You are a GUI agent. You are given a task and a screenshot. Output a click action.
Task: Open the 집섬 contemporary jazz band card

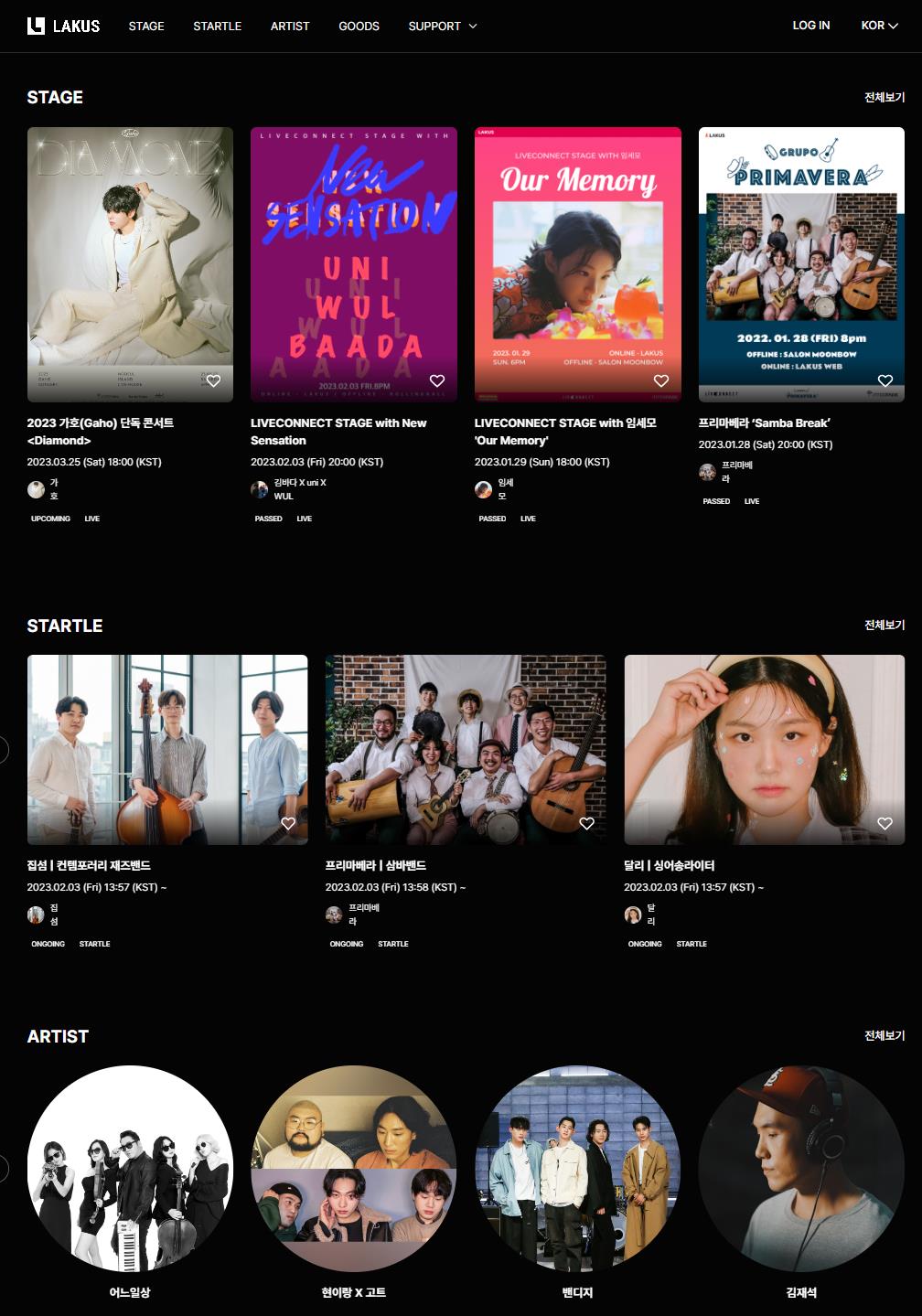tap(167, 749)
